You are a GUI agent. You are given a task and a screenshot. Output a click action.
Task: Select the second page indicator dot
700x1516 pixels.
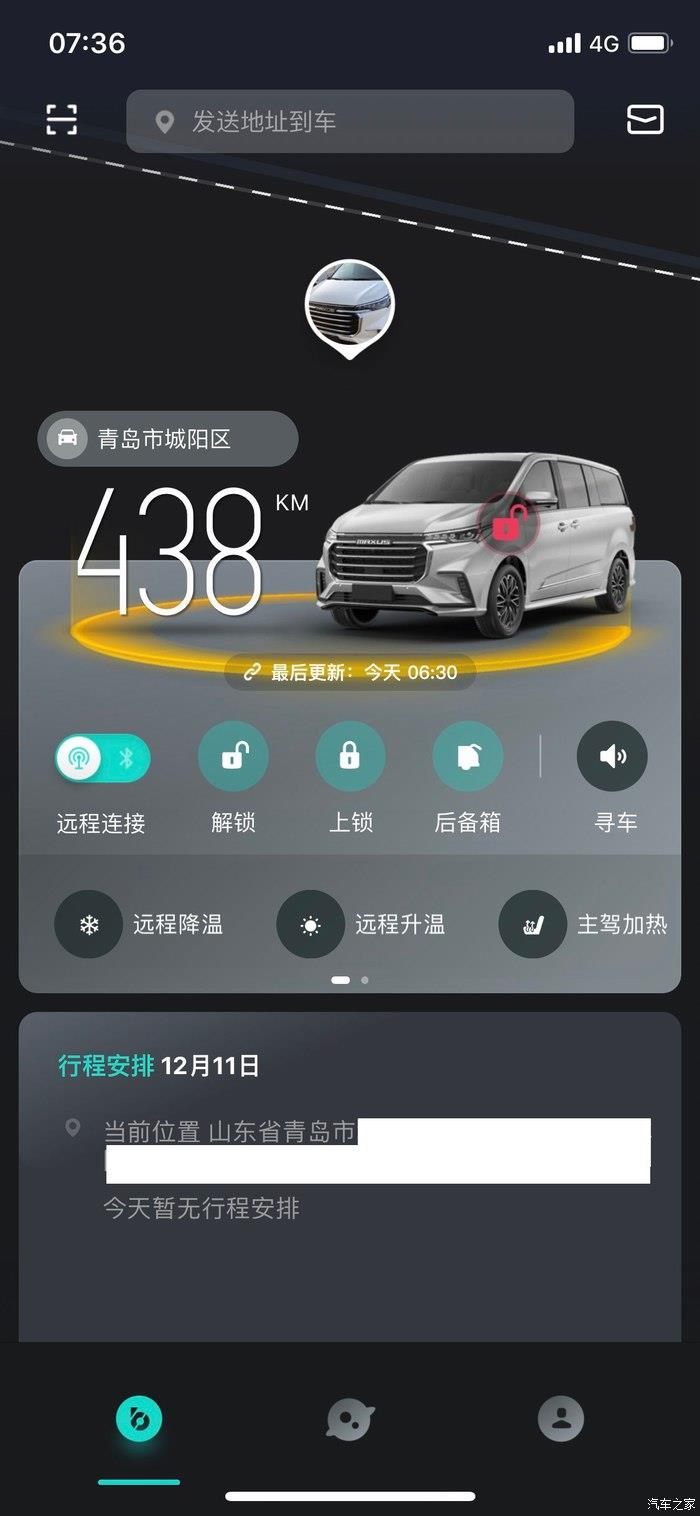[x=365, y=980]
